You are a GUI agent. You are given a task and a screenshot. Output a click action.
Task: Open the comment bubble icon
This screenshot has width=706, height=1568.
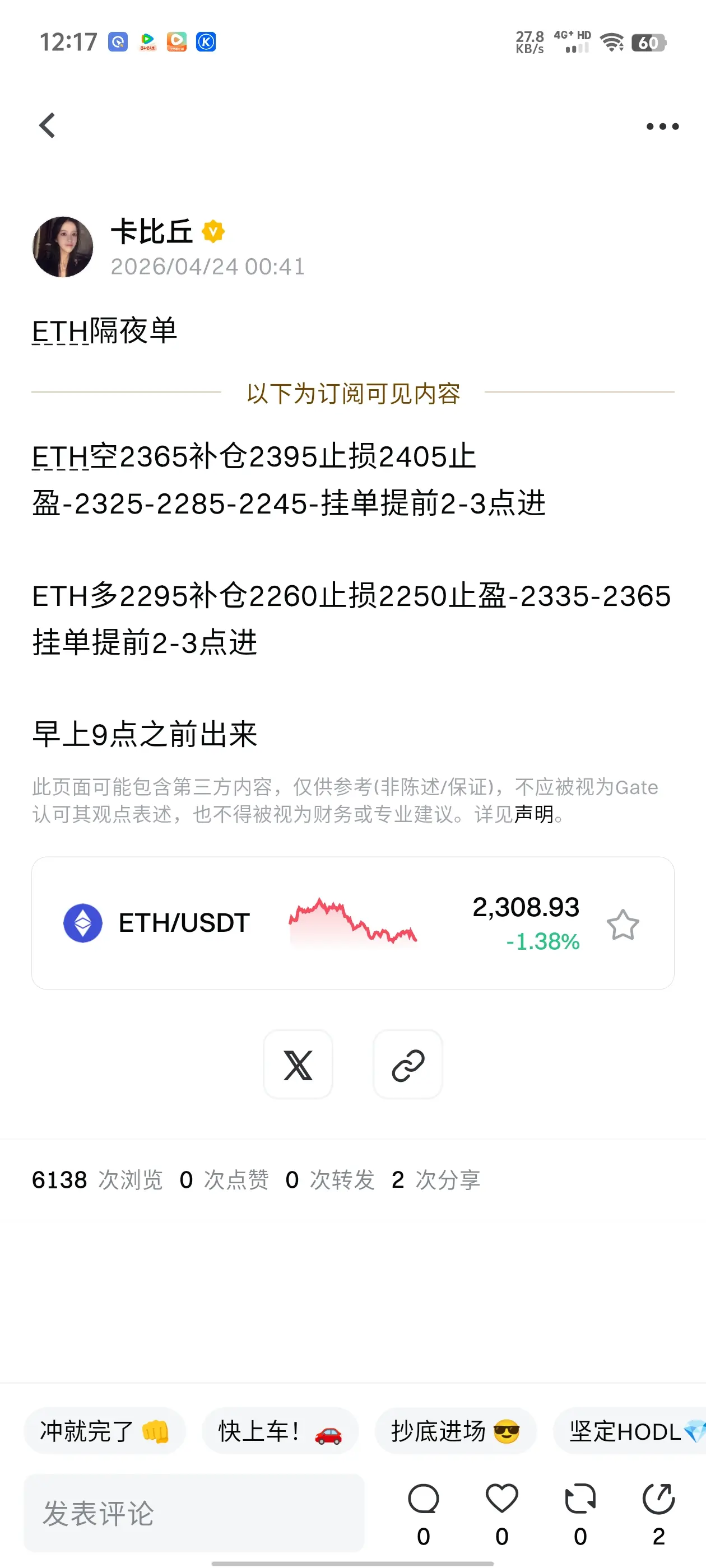pos(424,1497)
